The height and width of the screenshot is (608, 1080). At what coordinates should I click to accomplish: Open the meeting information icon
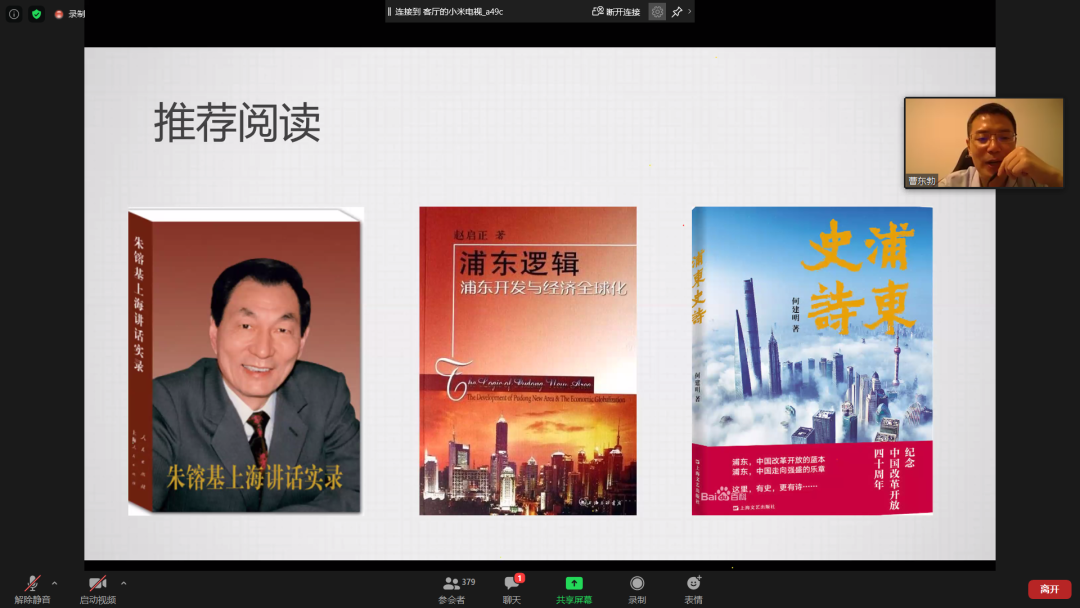14,14
